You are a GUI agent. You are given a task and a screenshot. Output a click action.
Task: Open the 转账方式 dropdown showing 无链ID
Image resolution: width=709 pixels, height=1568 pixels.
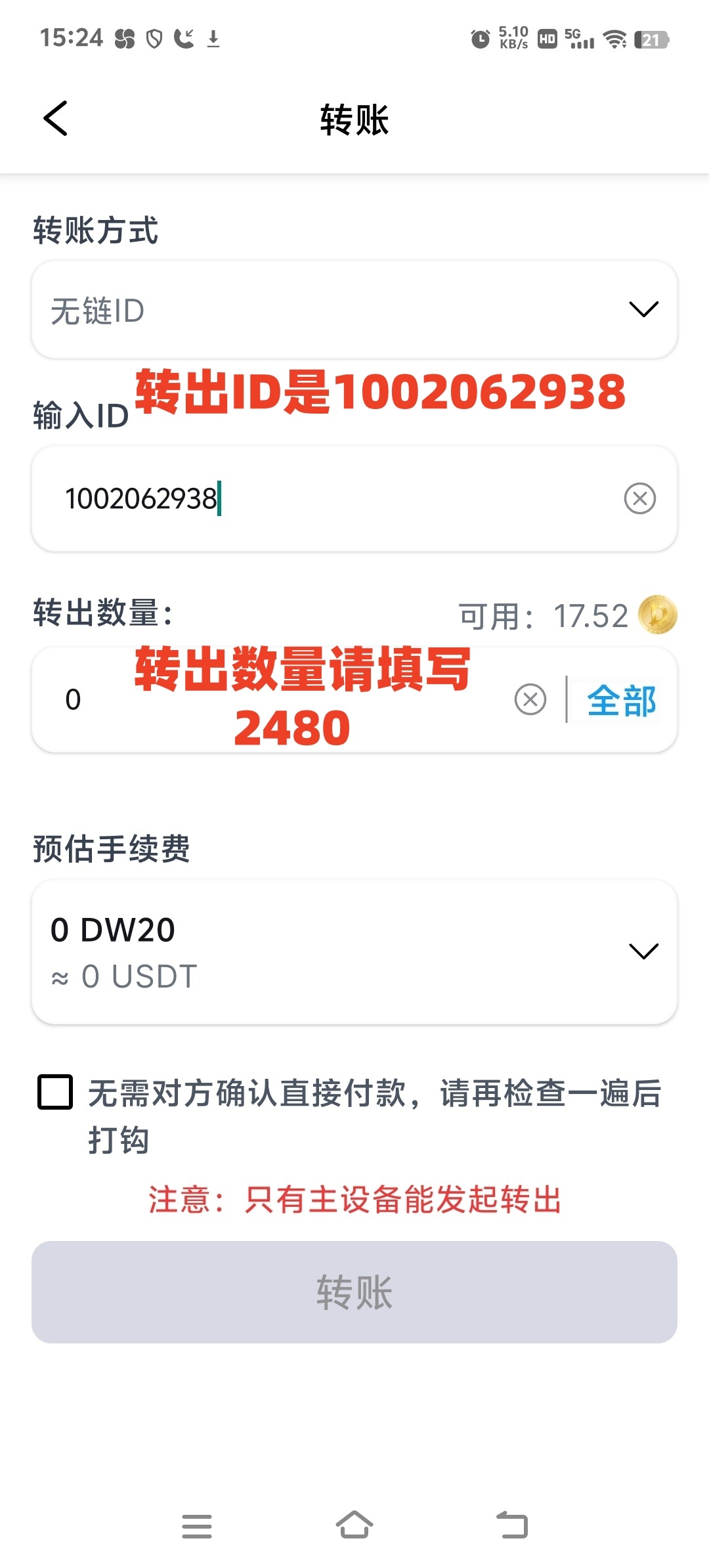(x=354, y=309)
